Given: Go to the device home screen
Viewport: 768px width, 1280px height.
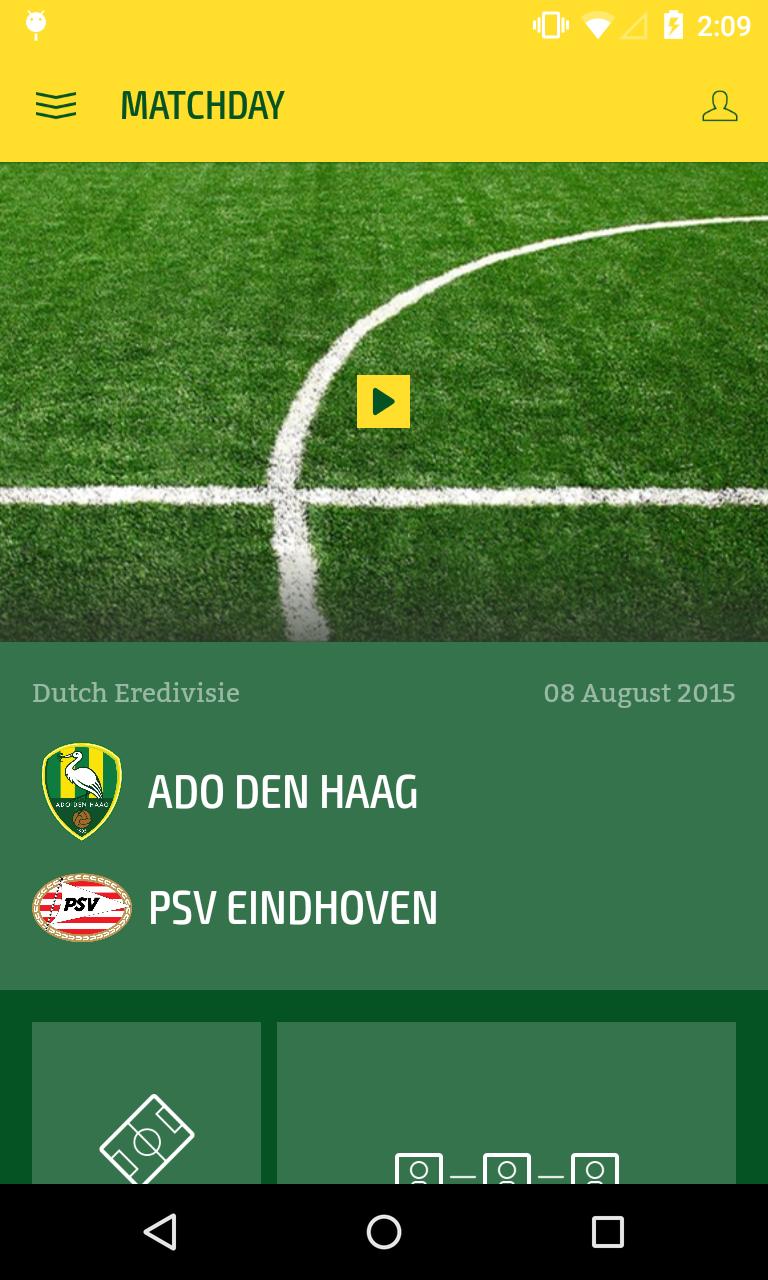Looking at the screenshot, I should (x=384, y=1232).
